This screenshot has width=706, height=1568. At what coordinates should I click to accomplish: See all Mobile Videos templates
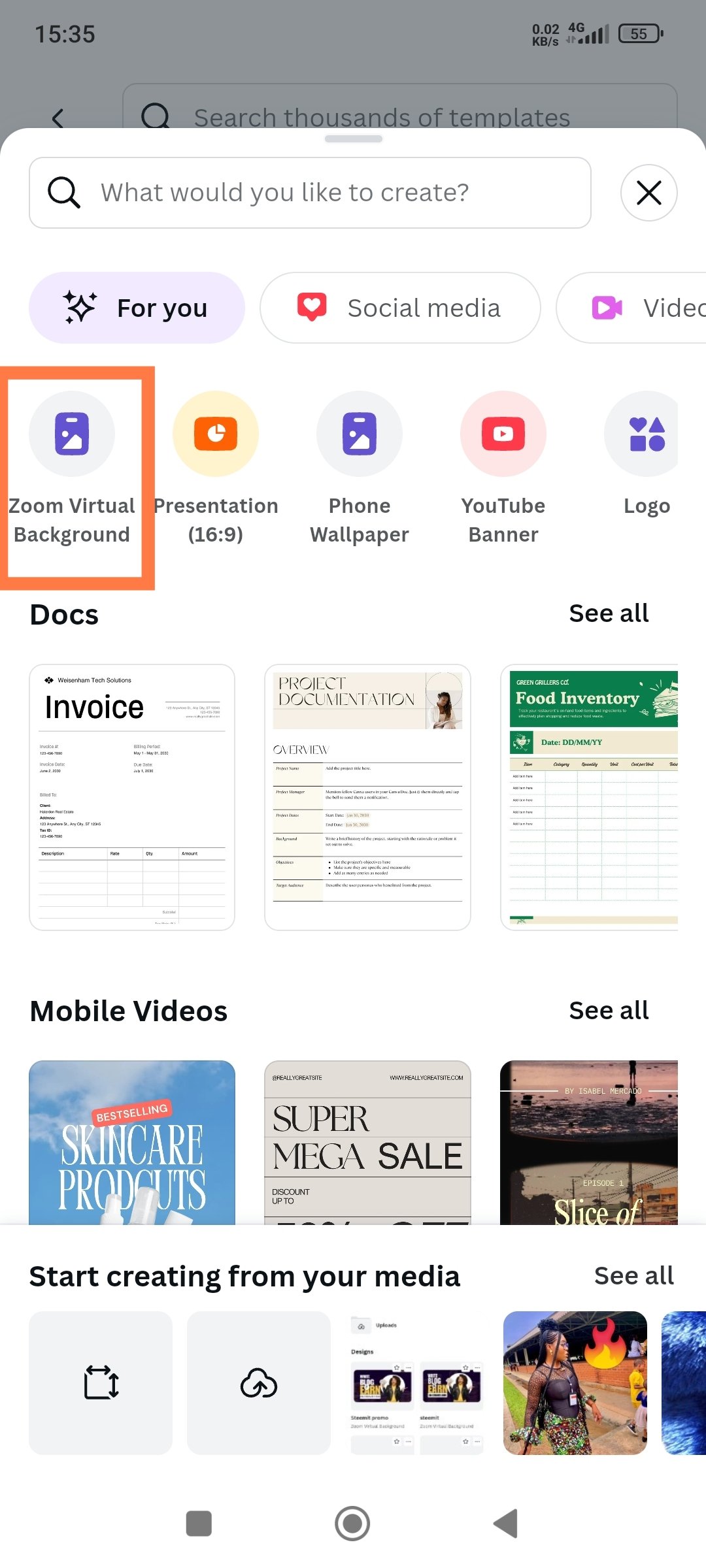pos(609,1011)
